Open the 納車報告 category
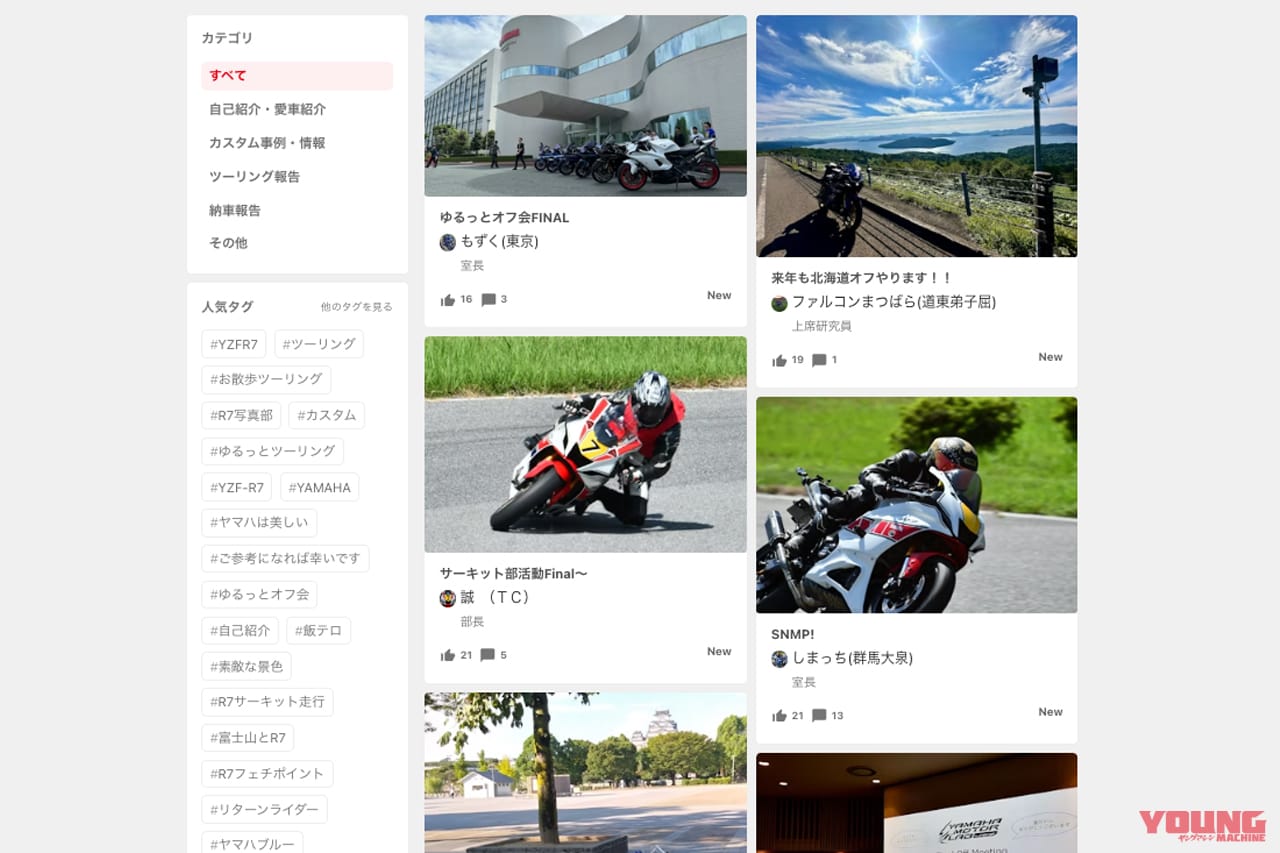This screenshot has width=1280, height=853. pos(235,211)
